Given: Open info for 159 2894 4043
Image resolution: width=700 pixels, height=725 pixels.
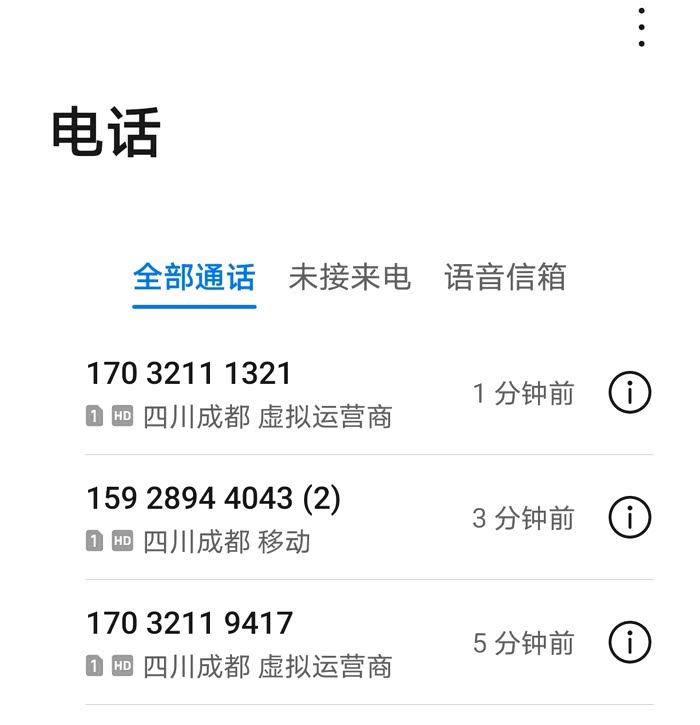Looking at the screenshot, I should pos(630,517).
